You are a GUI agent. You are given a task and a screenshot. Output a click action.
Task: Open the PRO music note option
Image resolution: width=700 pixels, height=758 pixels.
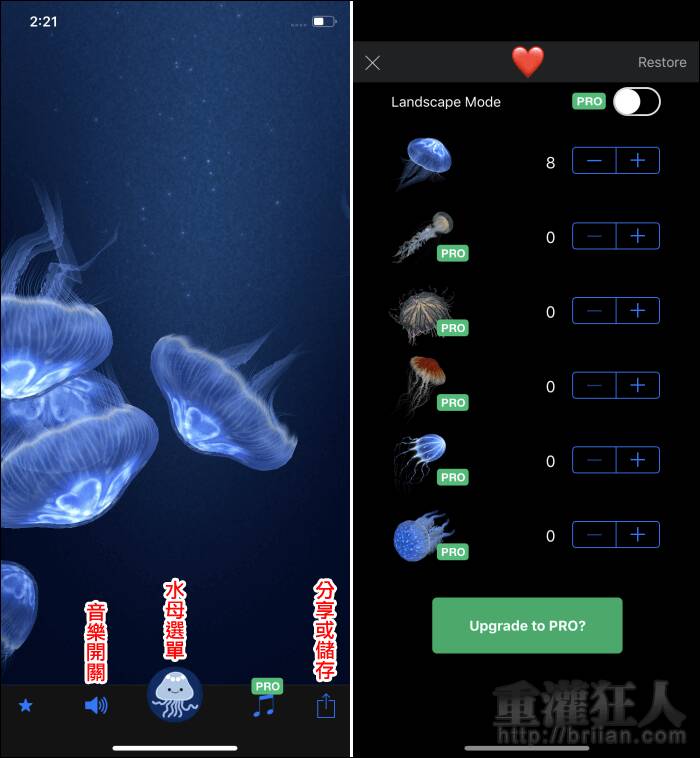point(264,704)
